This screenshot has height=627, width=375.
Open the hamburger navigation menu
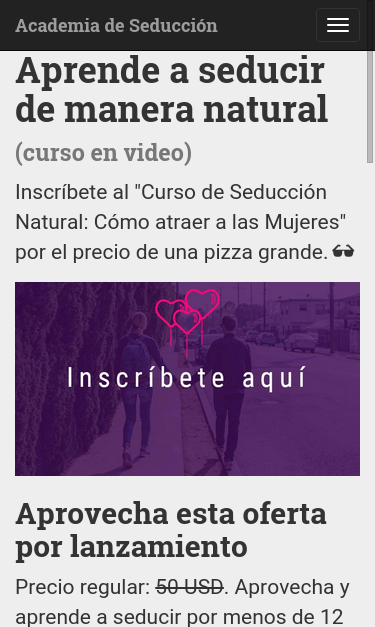338,25
